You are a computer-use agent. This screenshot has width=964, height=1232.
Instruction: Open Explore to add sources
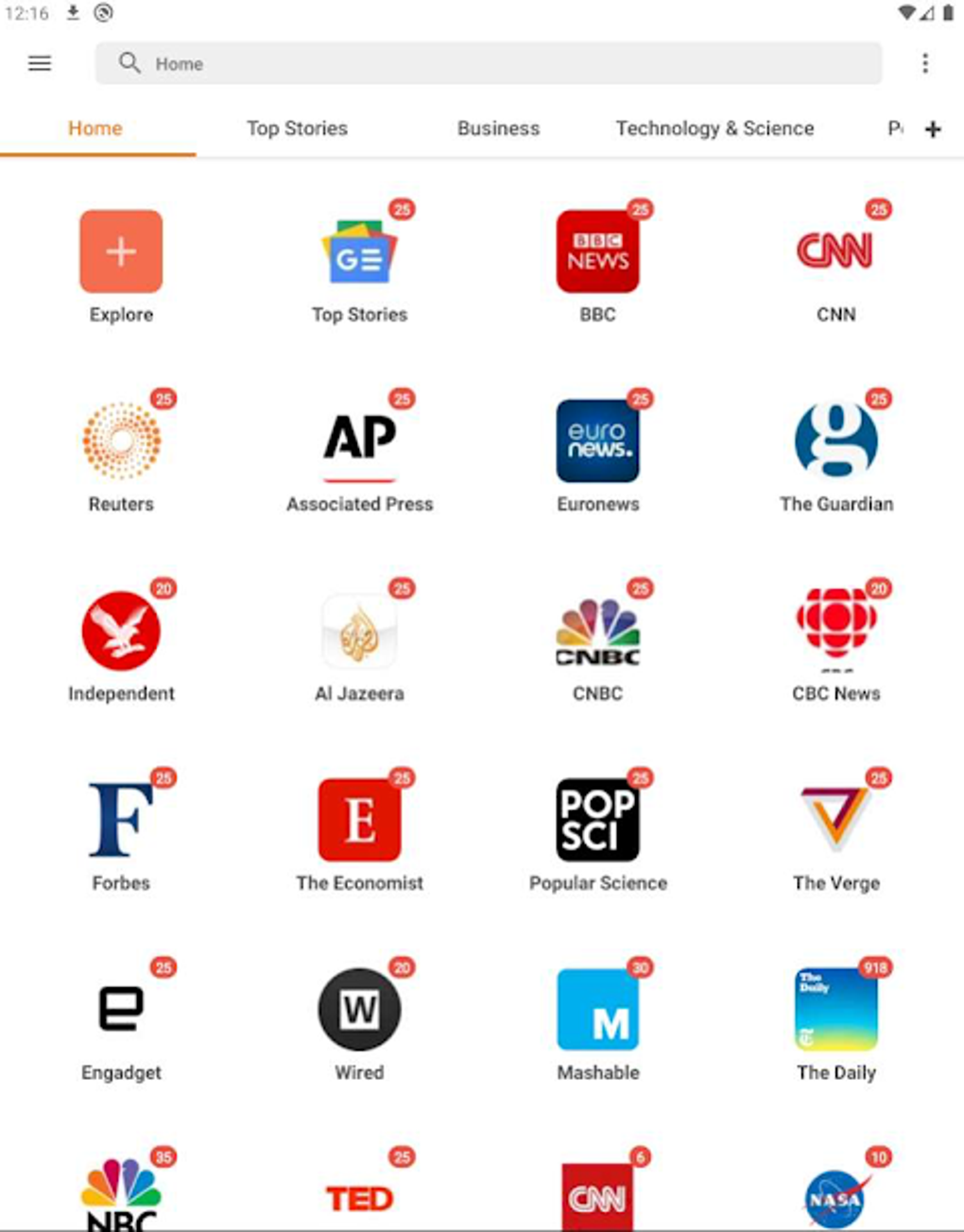[121, 252]
